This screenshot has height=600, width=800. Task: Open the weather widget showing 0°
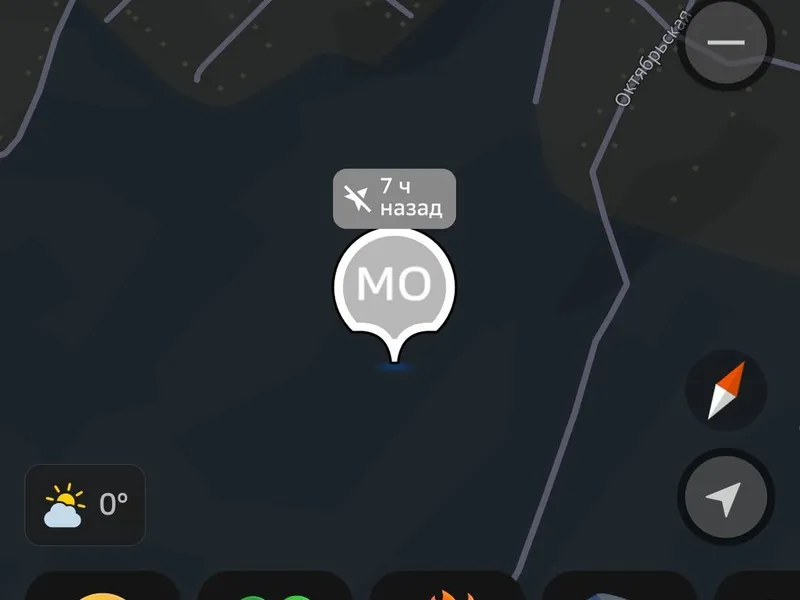pyautogui.click(x=86, y=505)
